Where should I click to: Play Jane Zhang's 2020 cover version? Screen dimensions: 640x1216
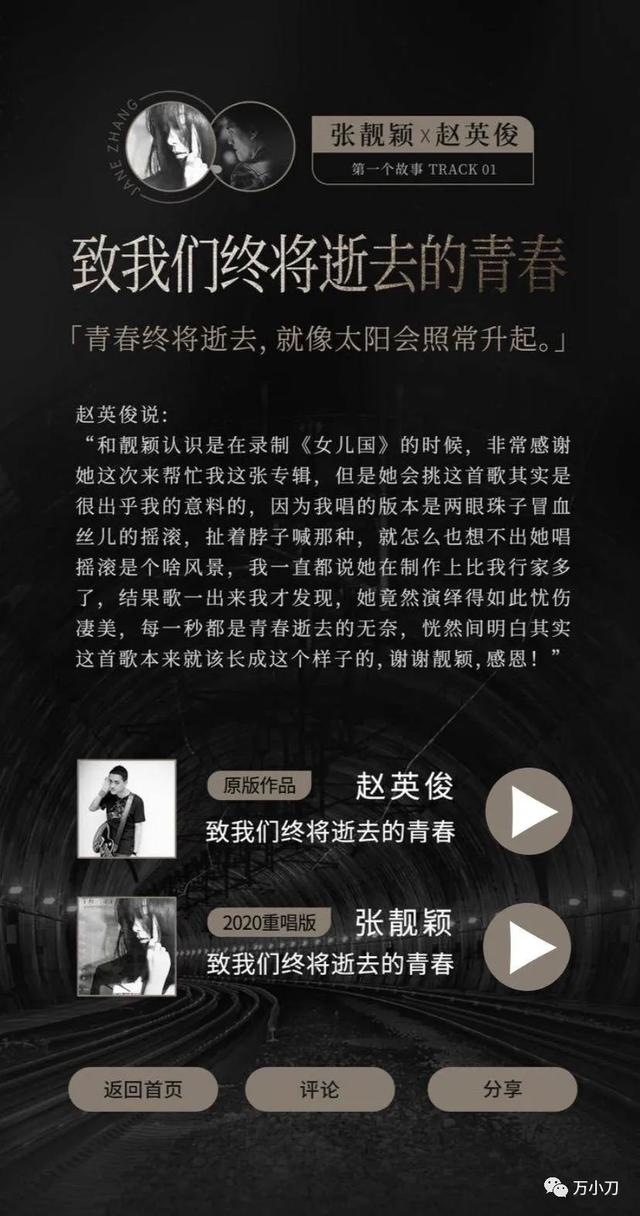click(x=528, y=947)
